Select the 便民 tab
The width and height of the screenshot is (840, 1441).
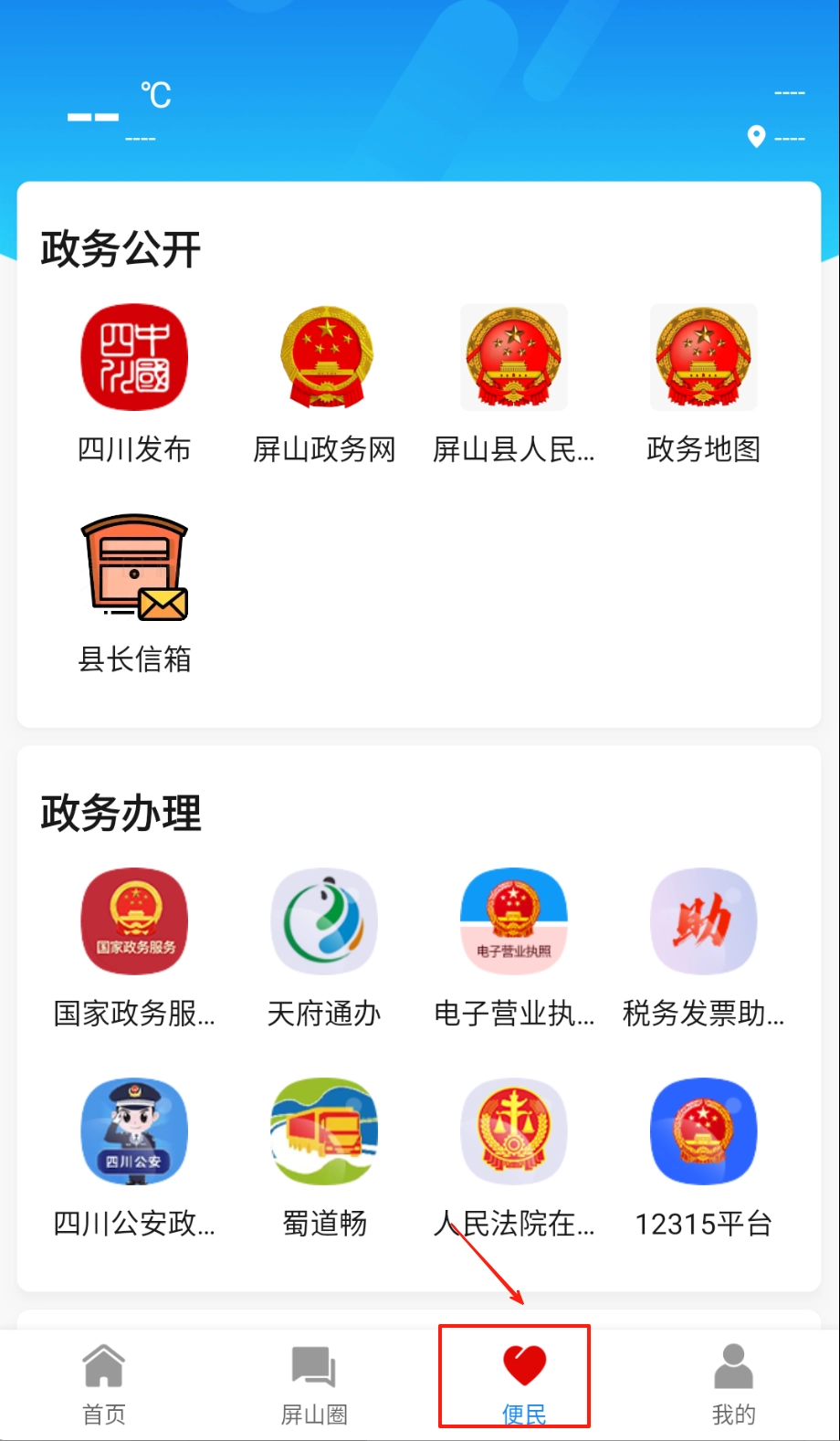click(x=524, y=1383)
